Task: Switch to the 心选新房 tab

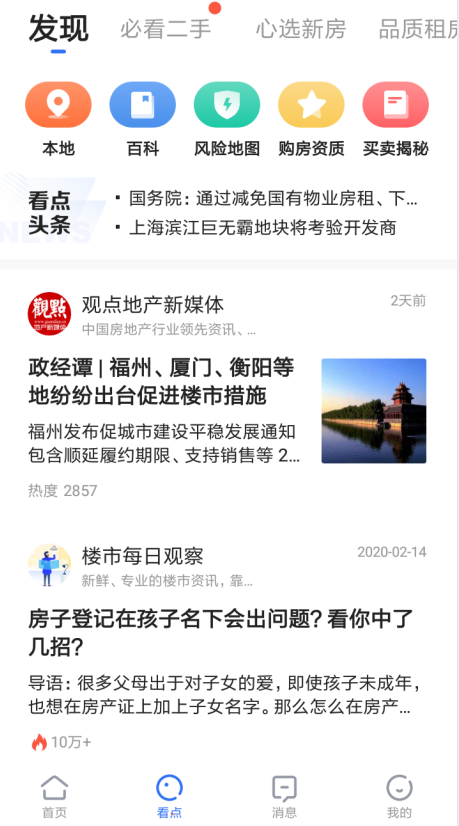Action: click(x=301, y=29)
